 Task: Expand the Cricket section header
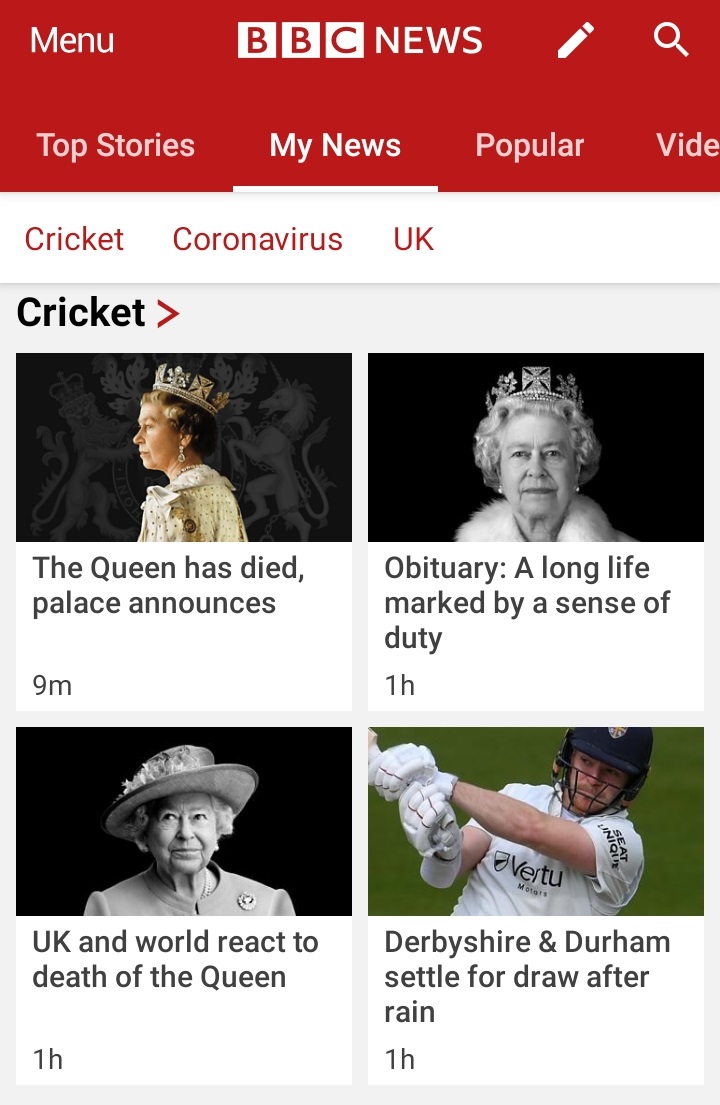point(98,313)
